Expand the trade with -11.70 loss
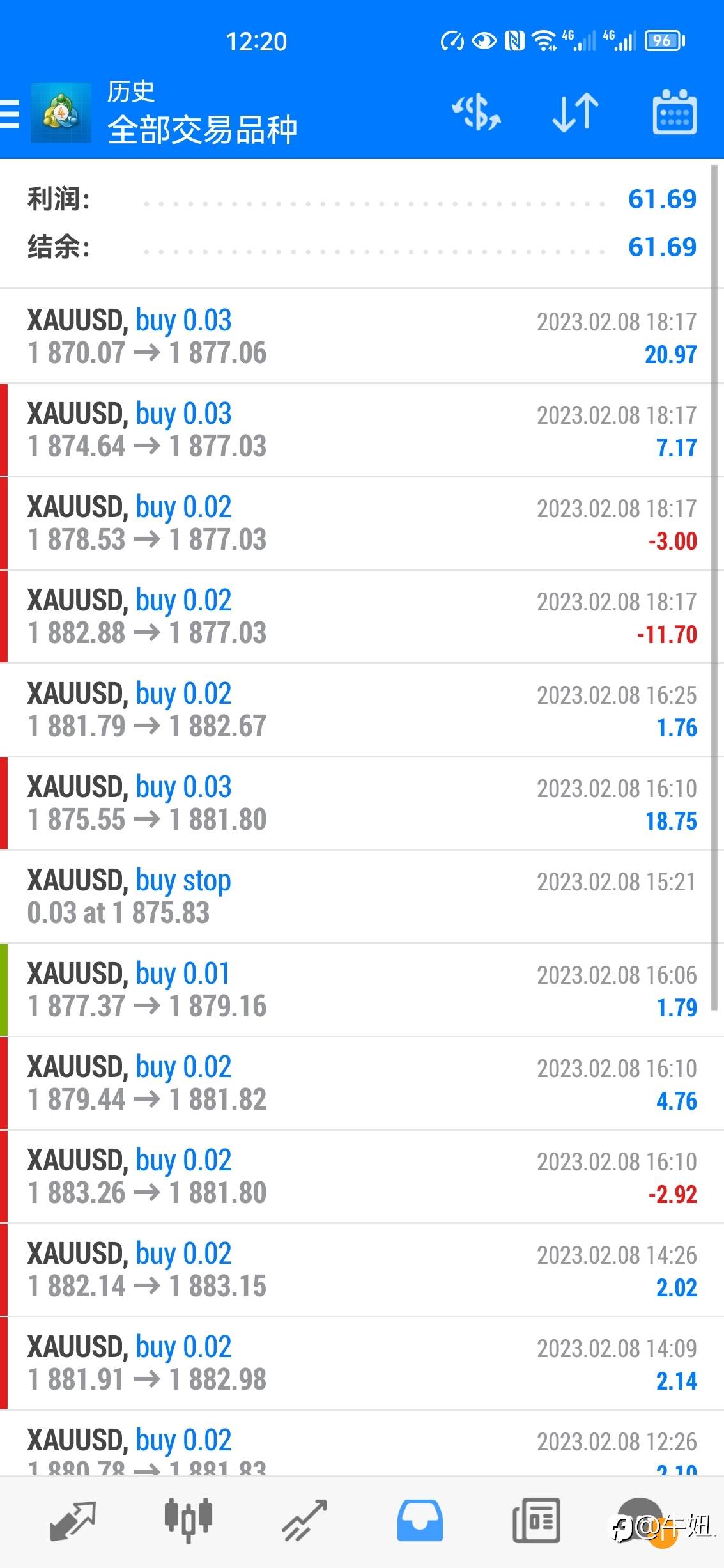 point(362,616)
